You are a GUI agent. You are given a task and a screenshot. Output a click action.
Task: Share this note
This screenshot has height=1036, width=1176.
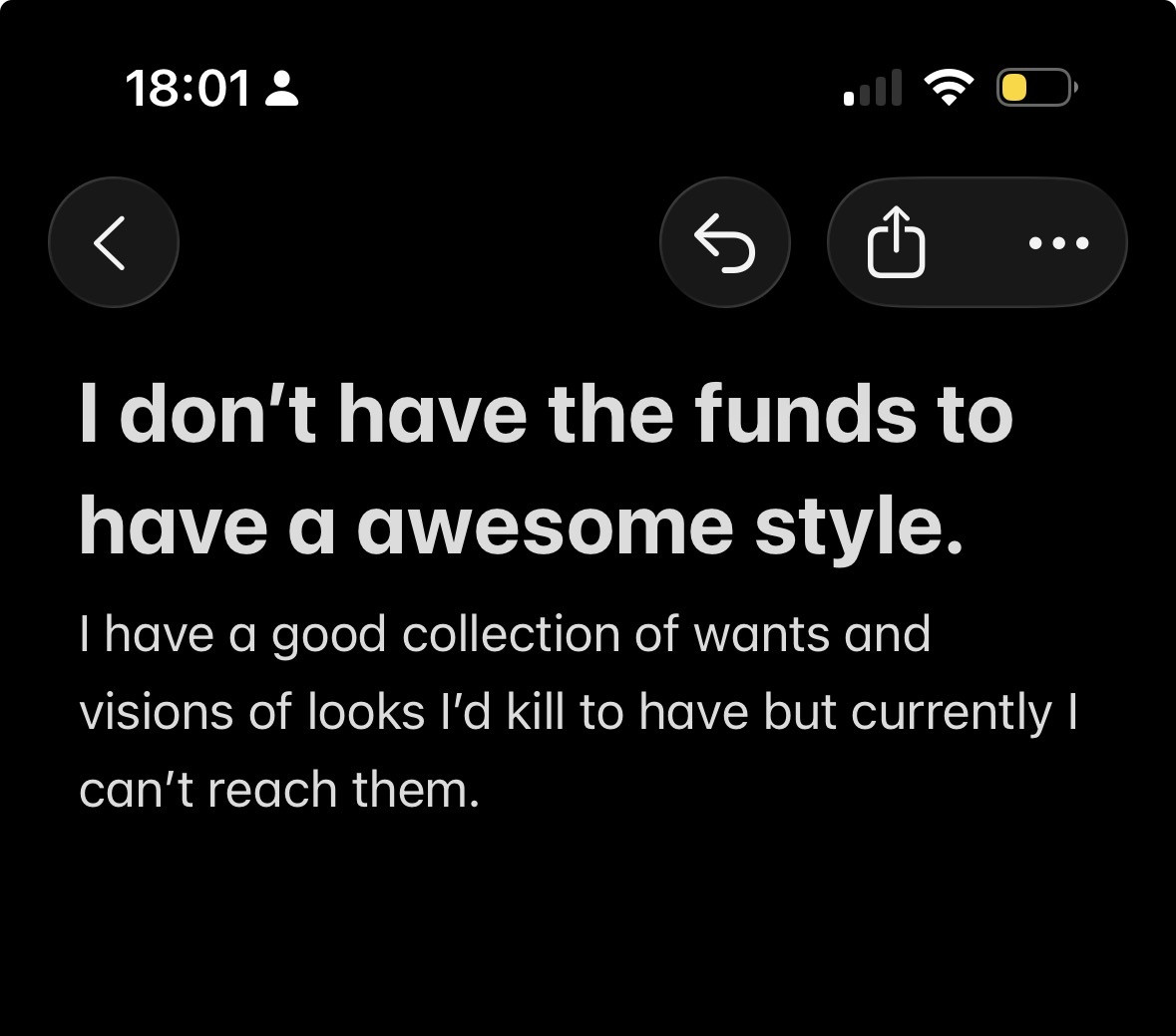pyautogui.click(x=896, y=242)
